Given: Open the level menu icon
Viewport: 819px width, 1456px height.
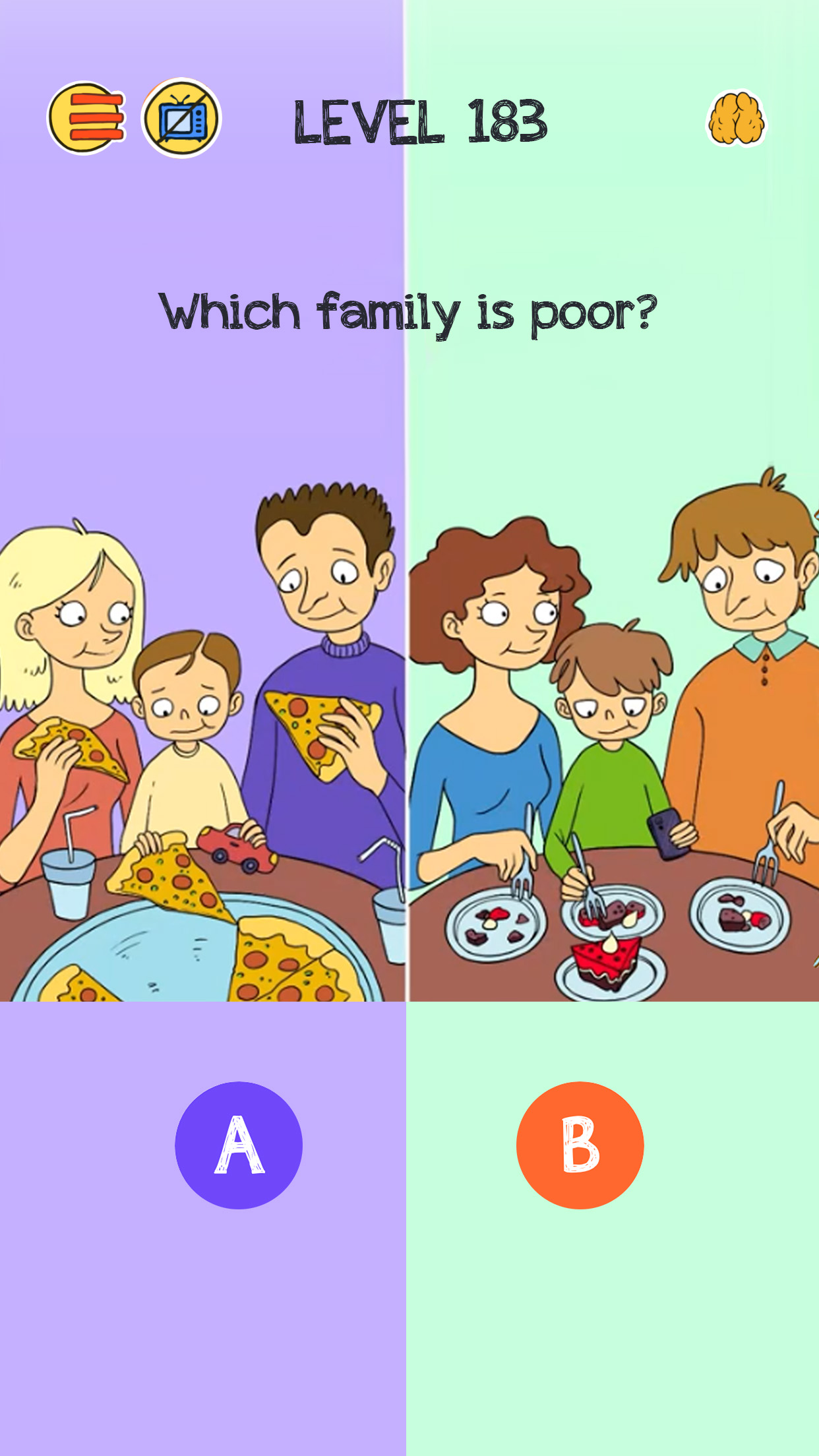Looking at the screenshot, I should 86,119.
